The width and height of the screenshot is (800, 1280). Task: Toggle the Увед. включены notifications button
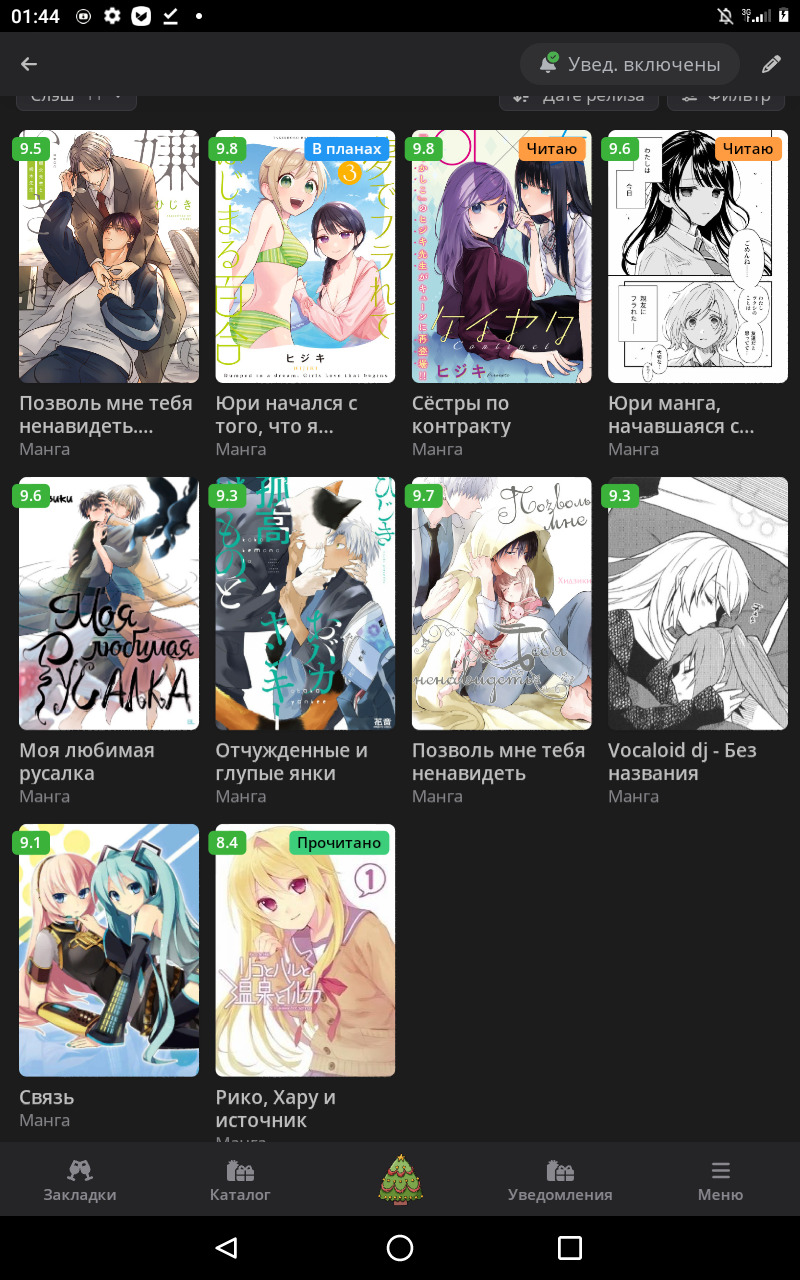(x=630, y=64)
